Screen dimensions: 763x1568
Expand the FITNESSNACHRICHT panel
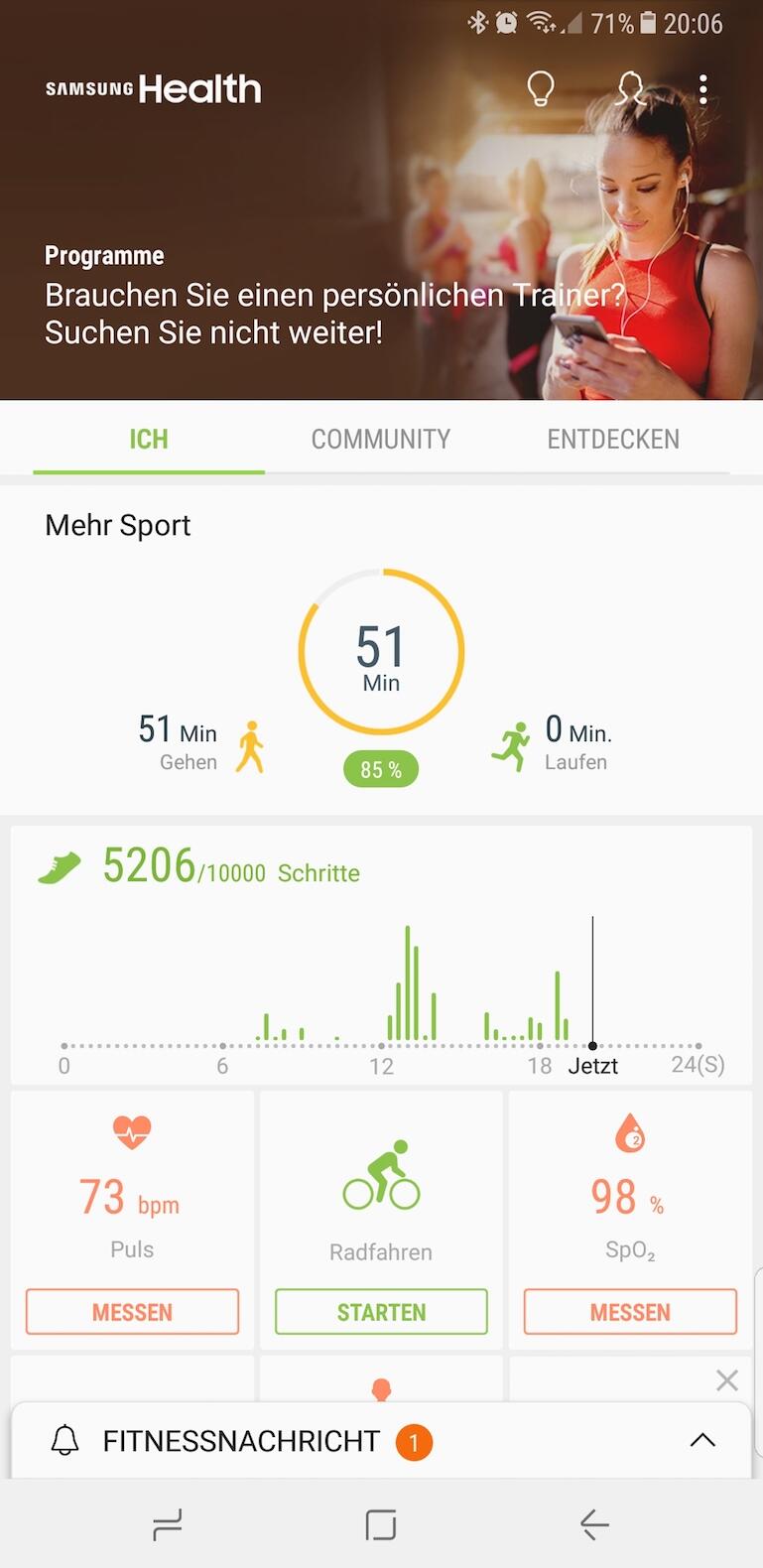coord(702,1441)
